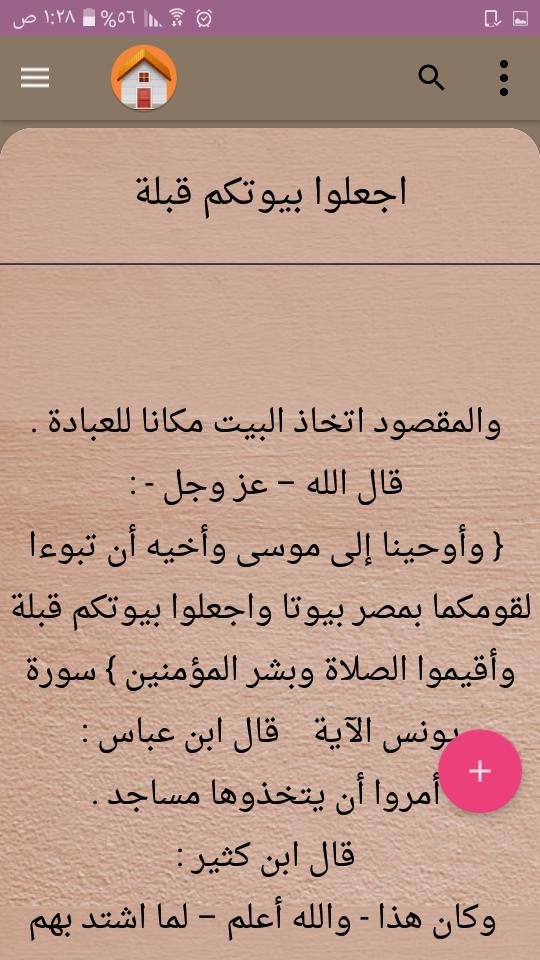Open the three-dot overflow menu
Viewport: 540px width, 960px height.
click(503, 78)
